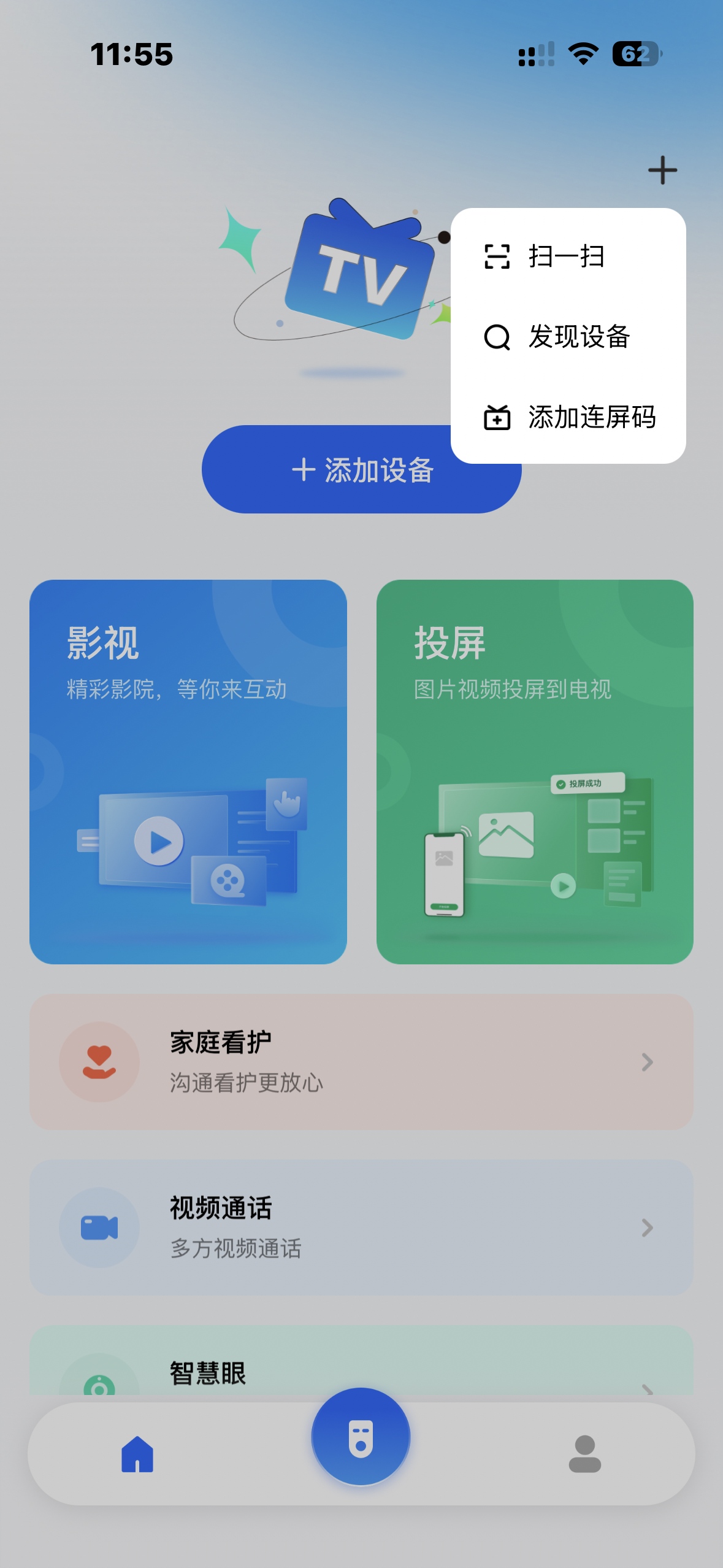
Task: Switch to the profile tab
Action: pos(584,1454)
